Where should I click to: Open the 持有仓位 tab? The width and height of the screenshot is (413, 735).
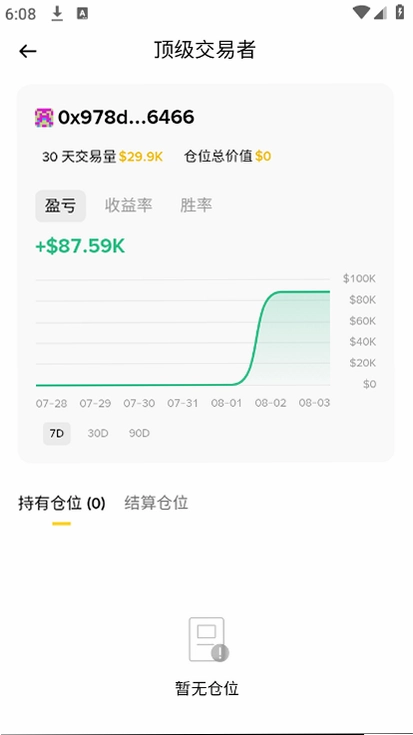61,503
